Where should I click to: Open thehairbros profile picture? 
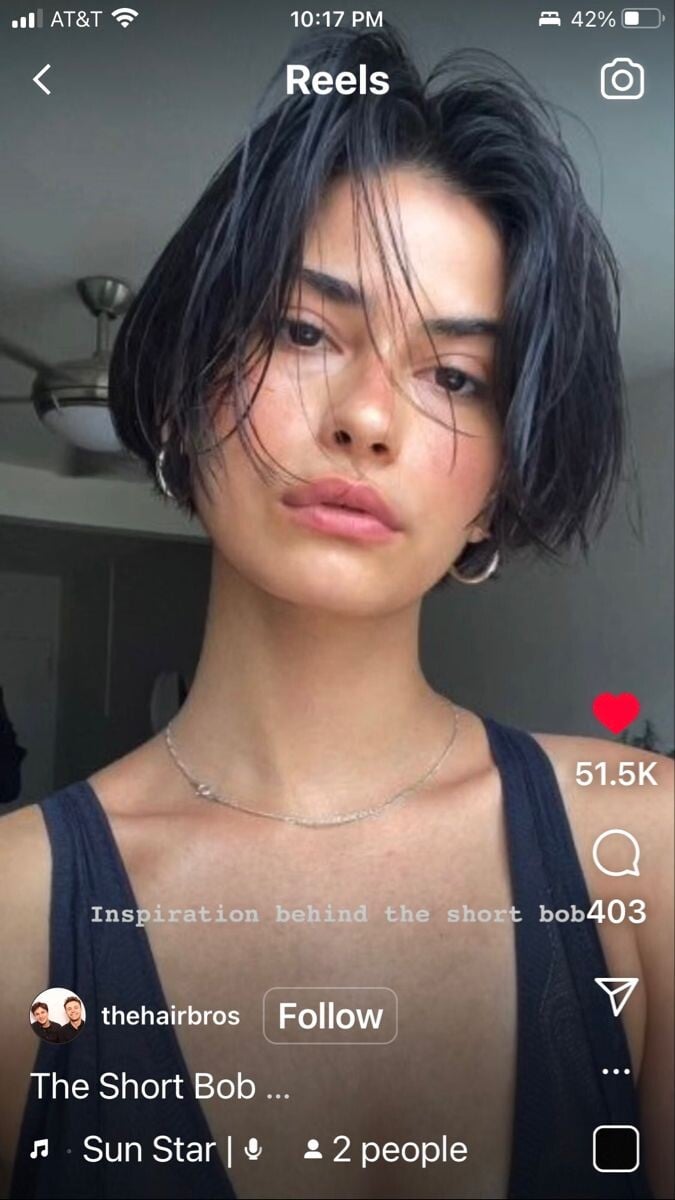[x=58, y=1016]
